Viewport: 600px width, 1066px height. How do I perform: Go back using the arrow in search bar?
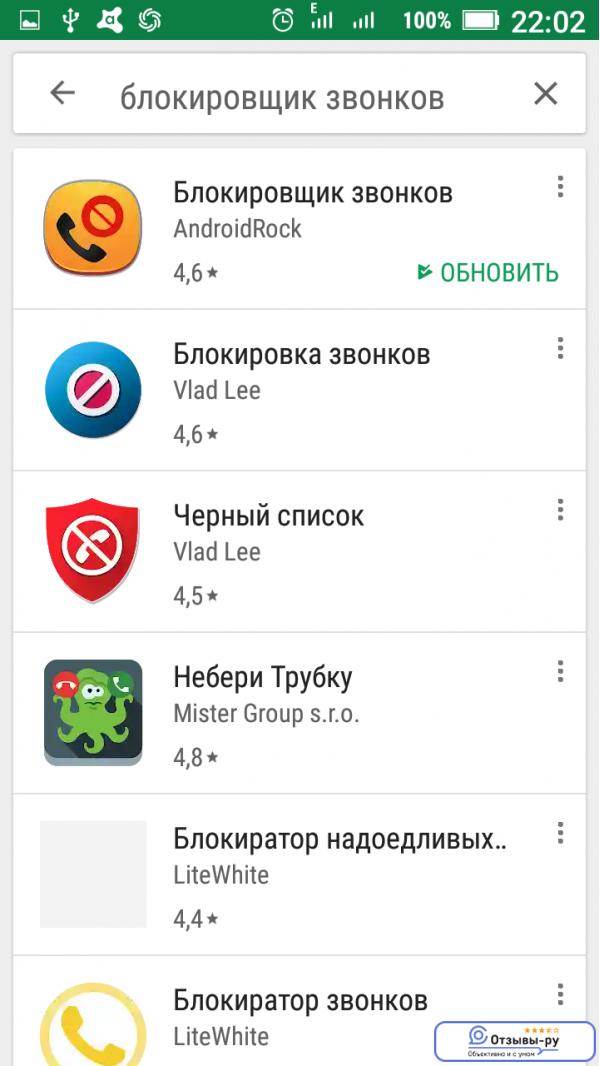pyautogui.click(x=62, y=94)
